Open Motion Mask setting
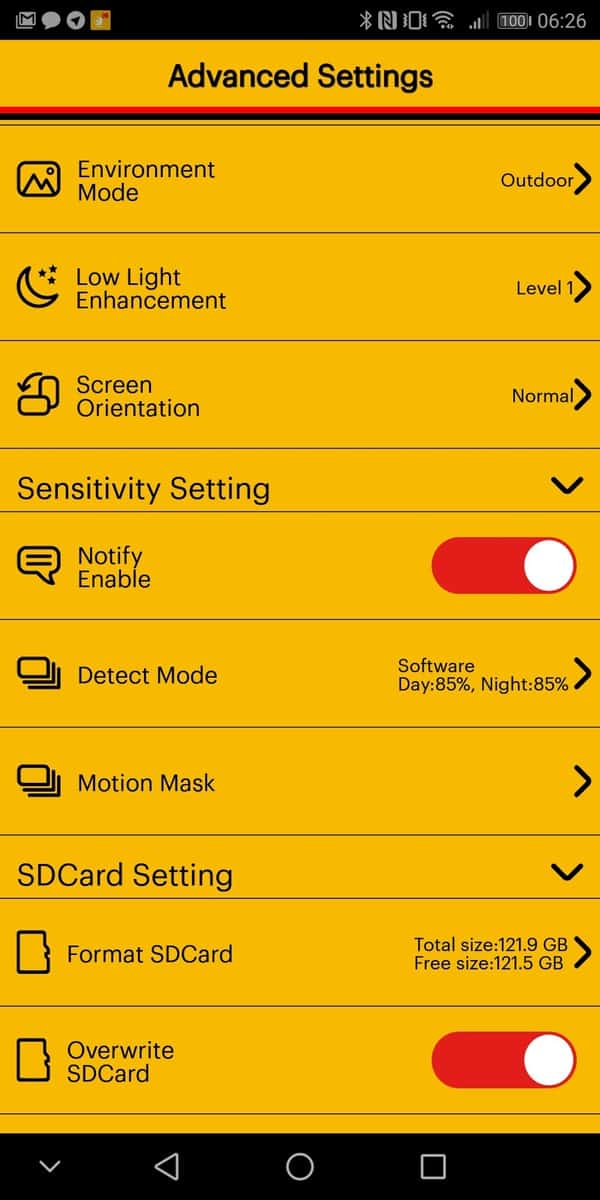Viewport: 600px width, 1200px height. pos(300,782)
